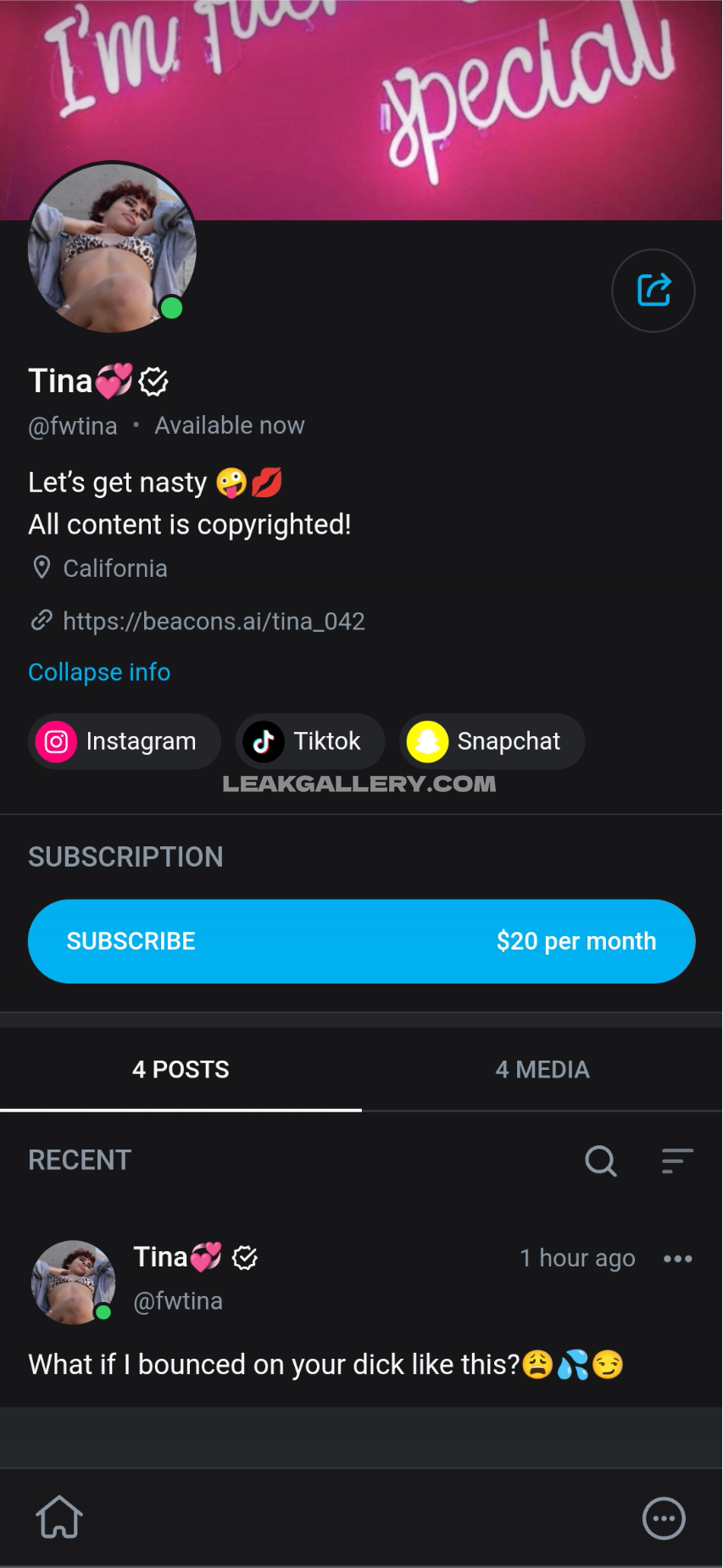Open the Instagram social link chip
This screenshot has height=1568, width=723.
[x=125, y=741]
